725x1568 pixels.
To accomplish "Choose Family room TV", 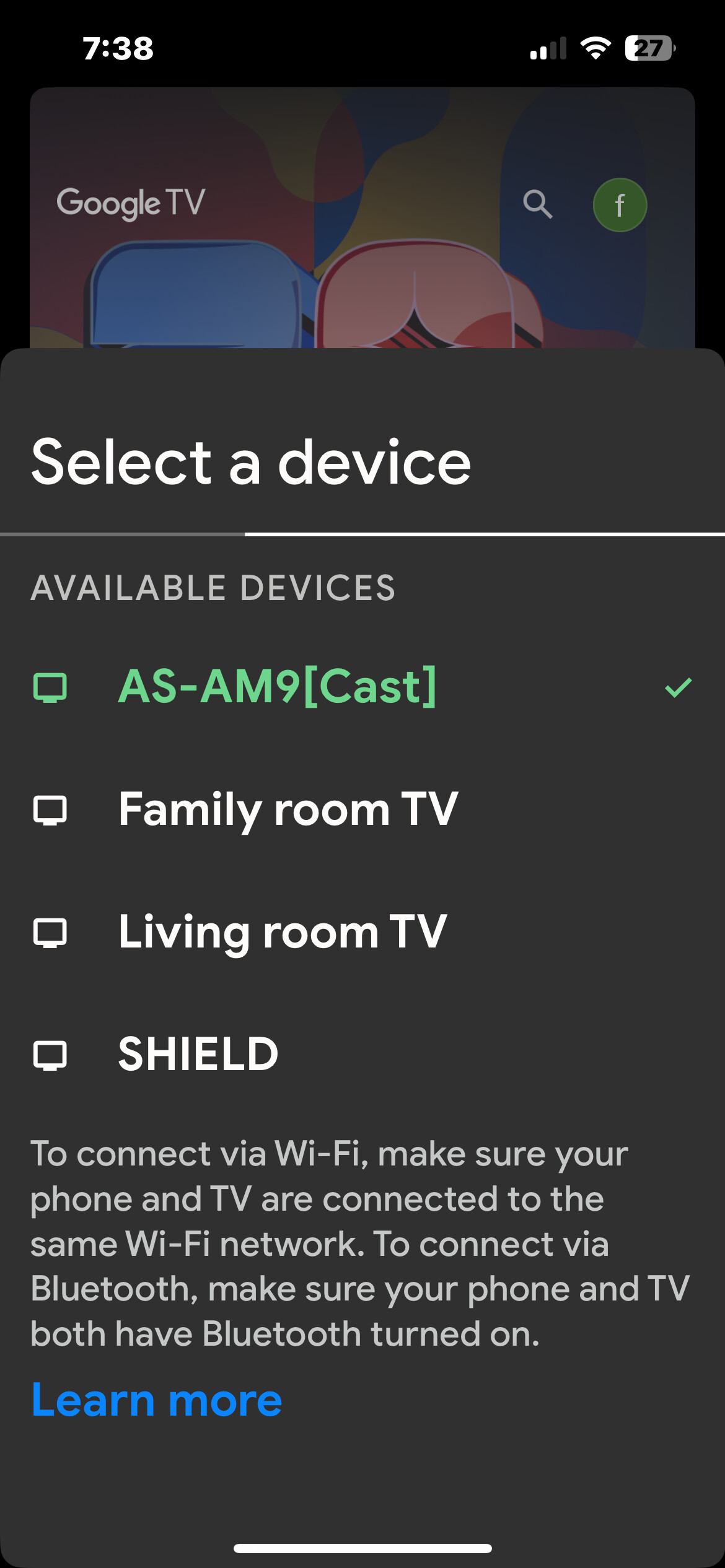I will point(288,809).
